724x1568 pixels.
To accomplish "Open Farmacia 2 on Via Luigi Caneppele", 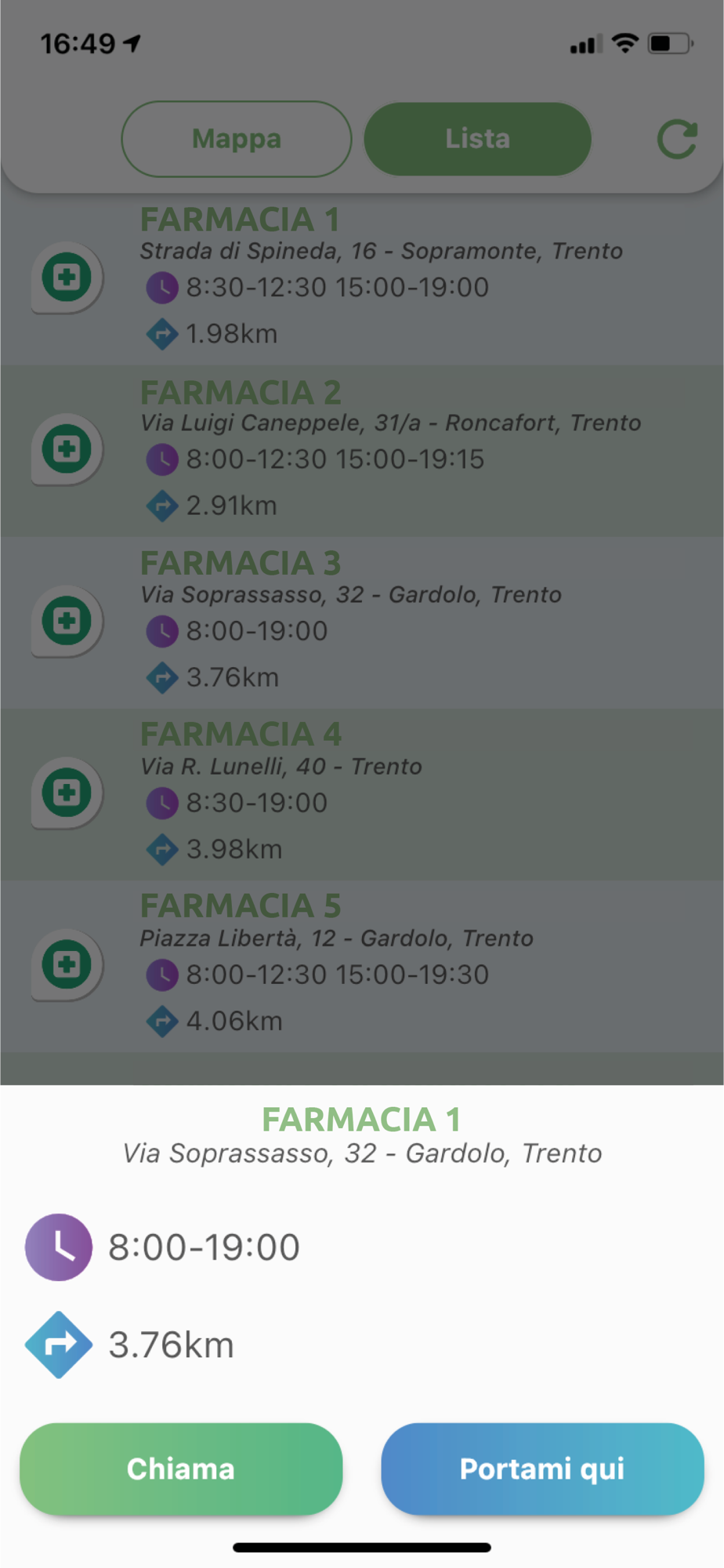I will (x=362, y=451).
